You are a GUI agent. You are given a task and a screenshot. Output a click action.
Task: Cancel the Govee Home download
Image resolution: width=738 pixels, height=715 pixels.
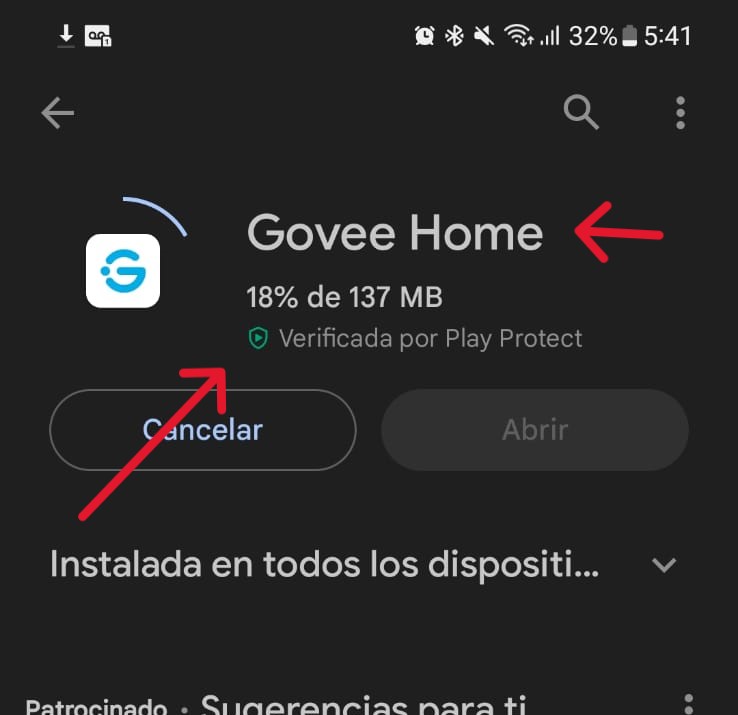pos(202,430)
